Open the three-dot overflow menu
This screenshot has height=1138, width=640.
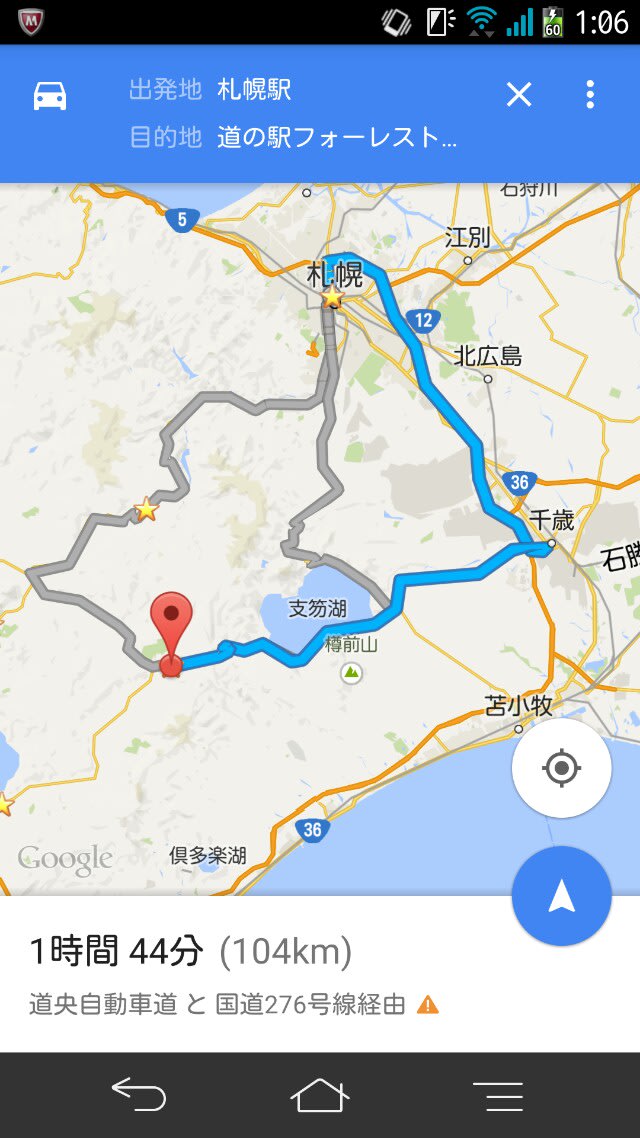pos(590,95)
